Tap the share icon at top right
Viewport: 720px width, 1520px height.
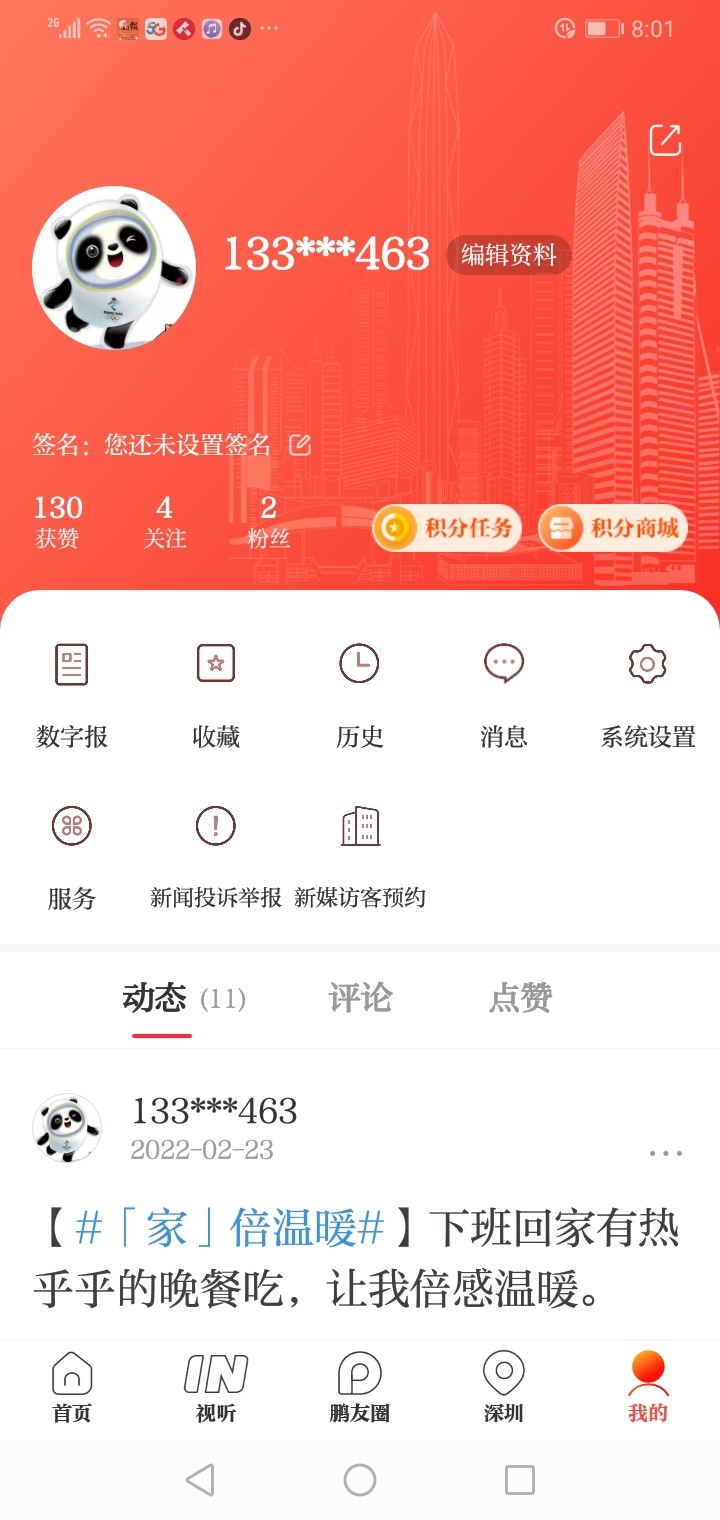(x=665, y=140)
